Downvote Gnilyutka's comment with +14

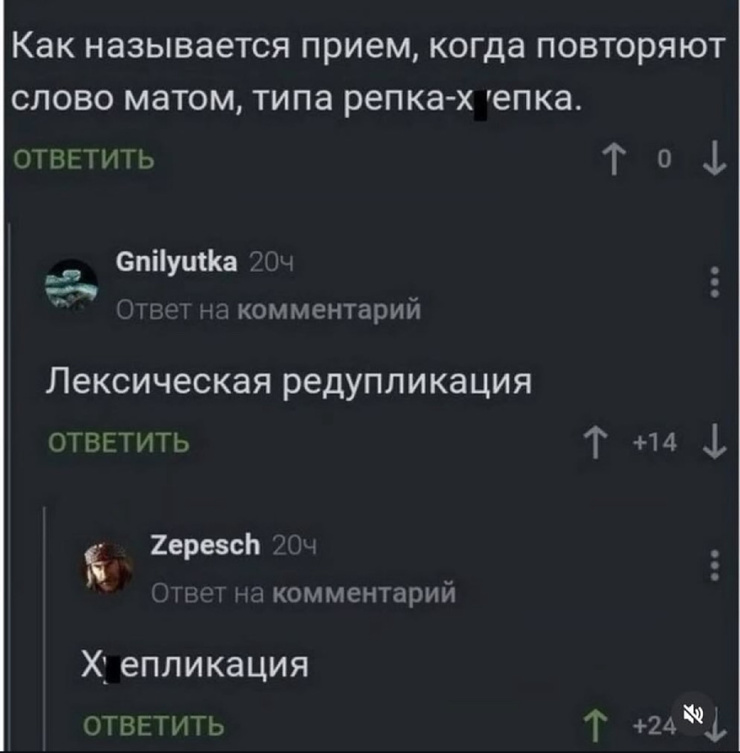coord(711,441)
